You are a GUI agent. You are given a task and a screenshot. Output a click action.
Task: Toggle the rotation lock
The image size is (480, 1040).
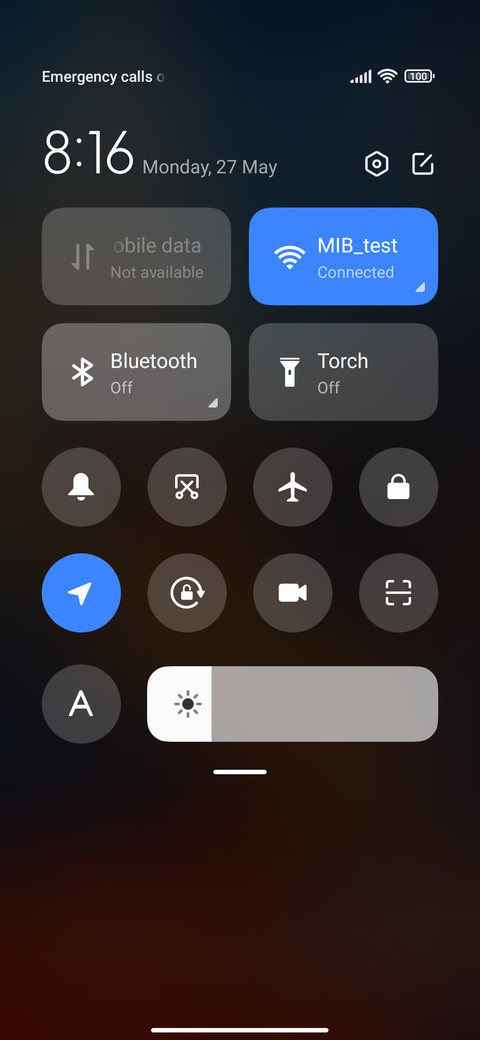tap(187, 593)
